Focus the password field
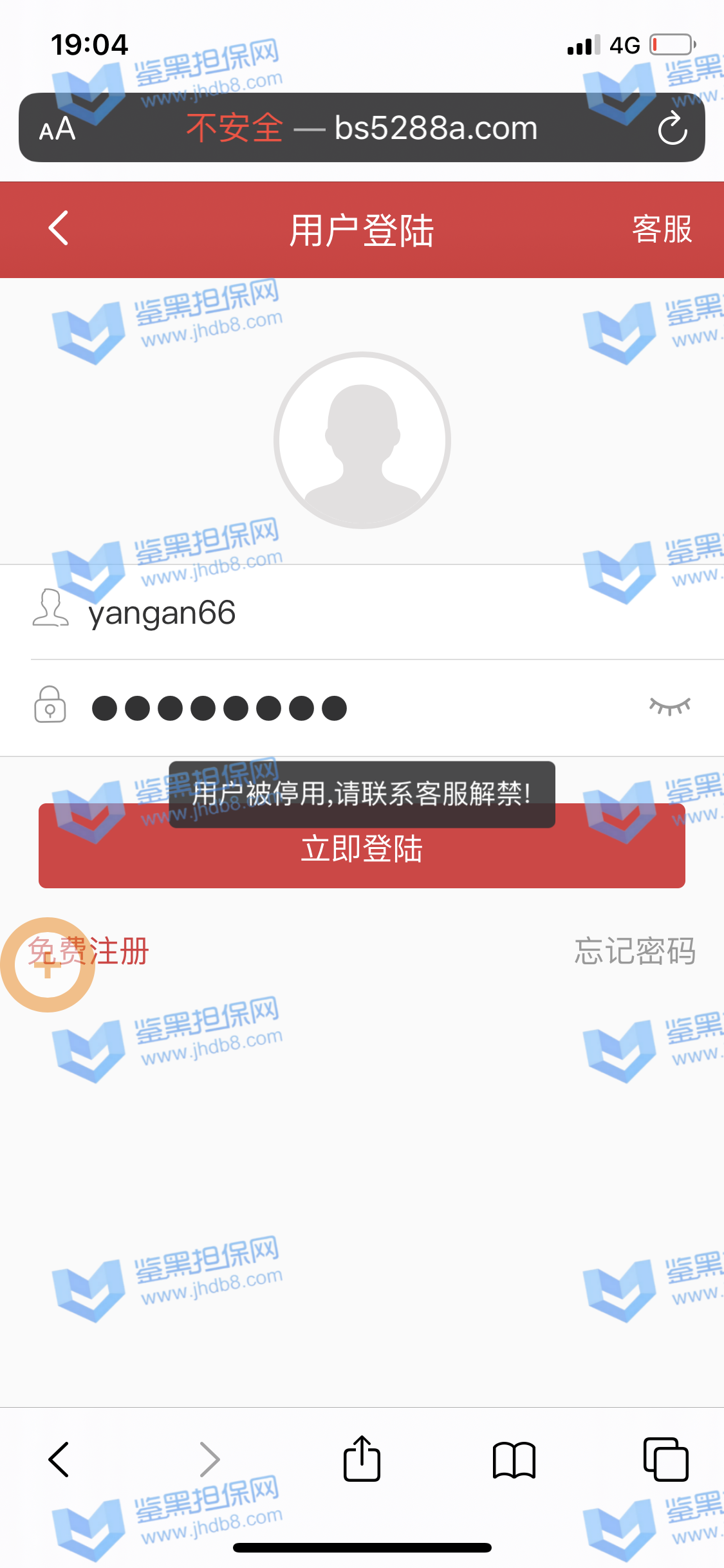 pyautogui.click(x=322, y=708)
